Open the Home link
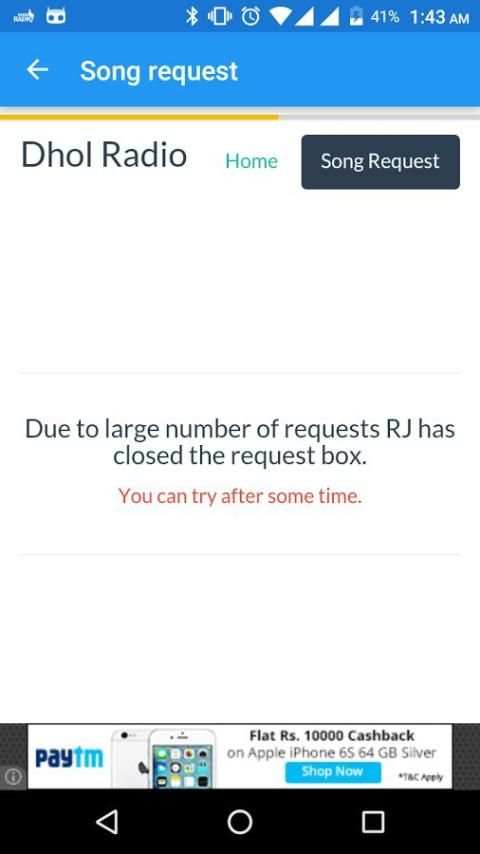 click(251, 161)
